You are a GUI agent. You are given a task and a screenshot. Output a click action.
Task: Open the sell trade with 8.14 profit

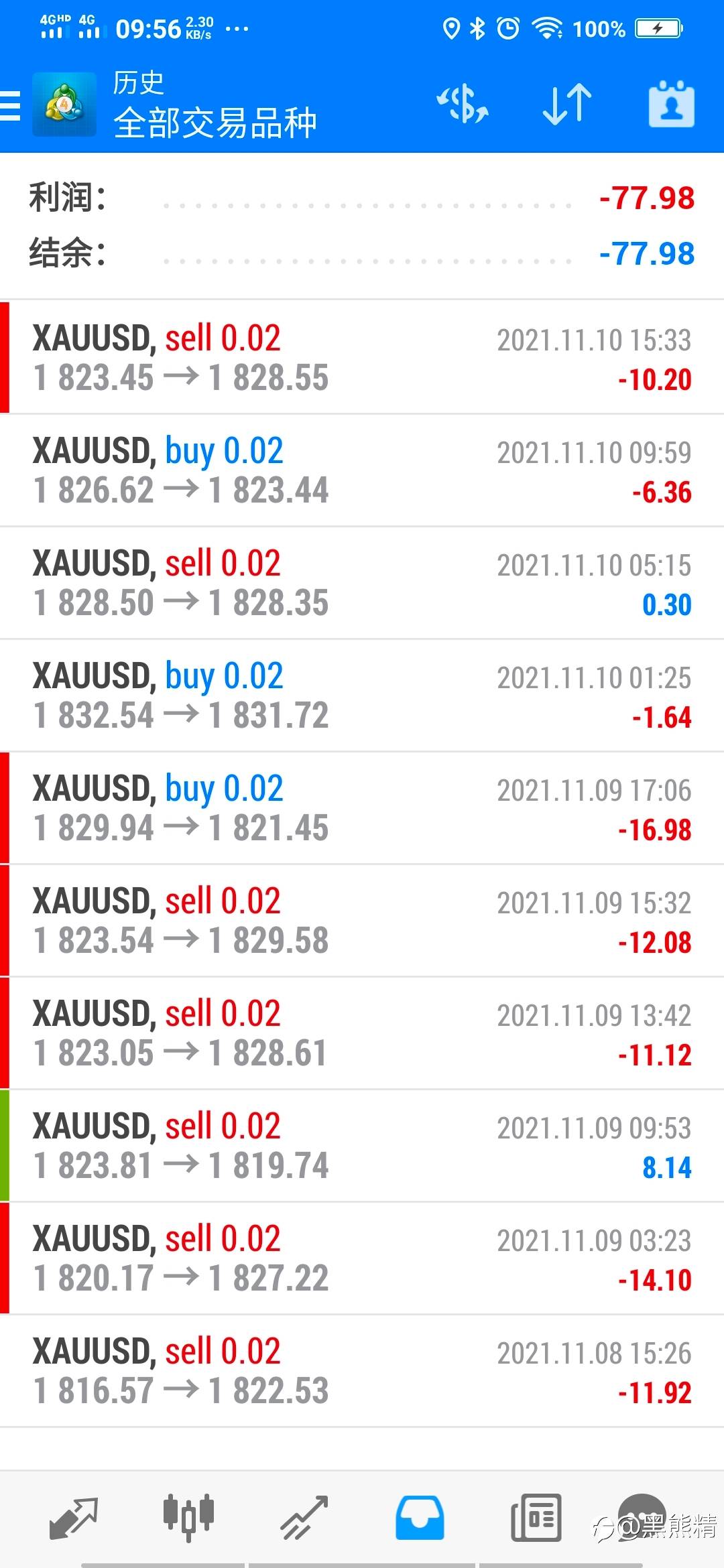tap(362, 1146)
